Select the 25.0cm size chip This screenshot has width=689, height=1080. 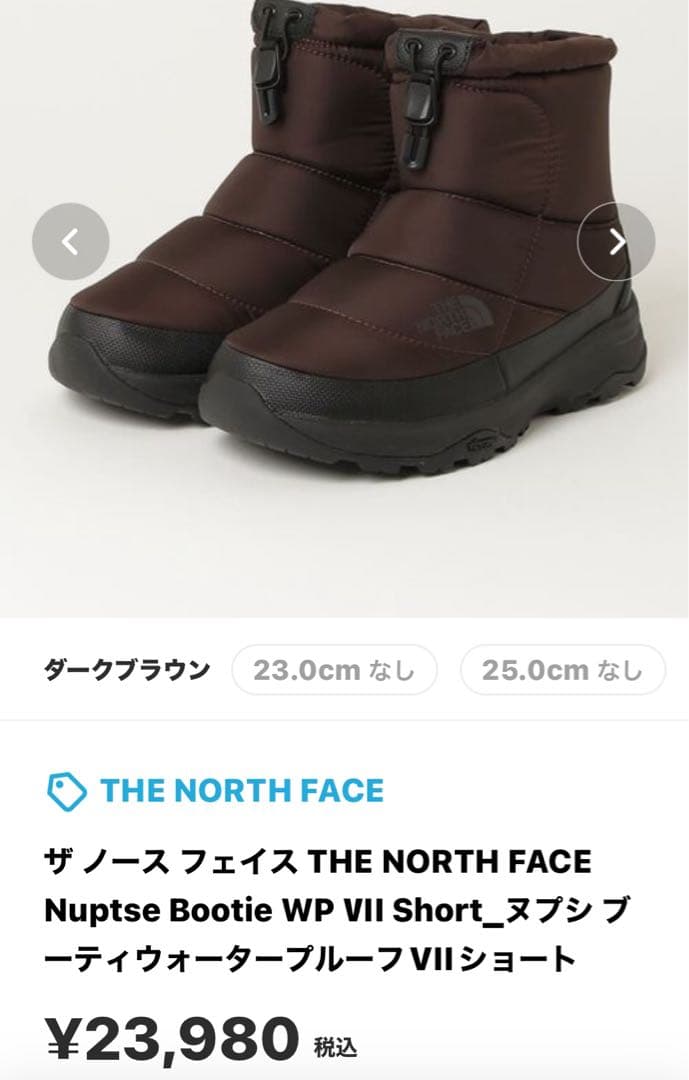[562, 670]
